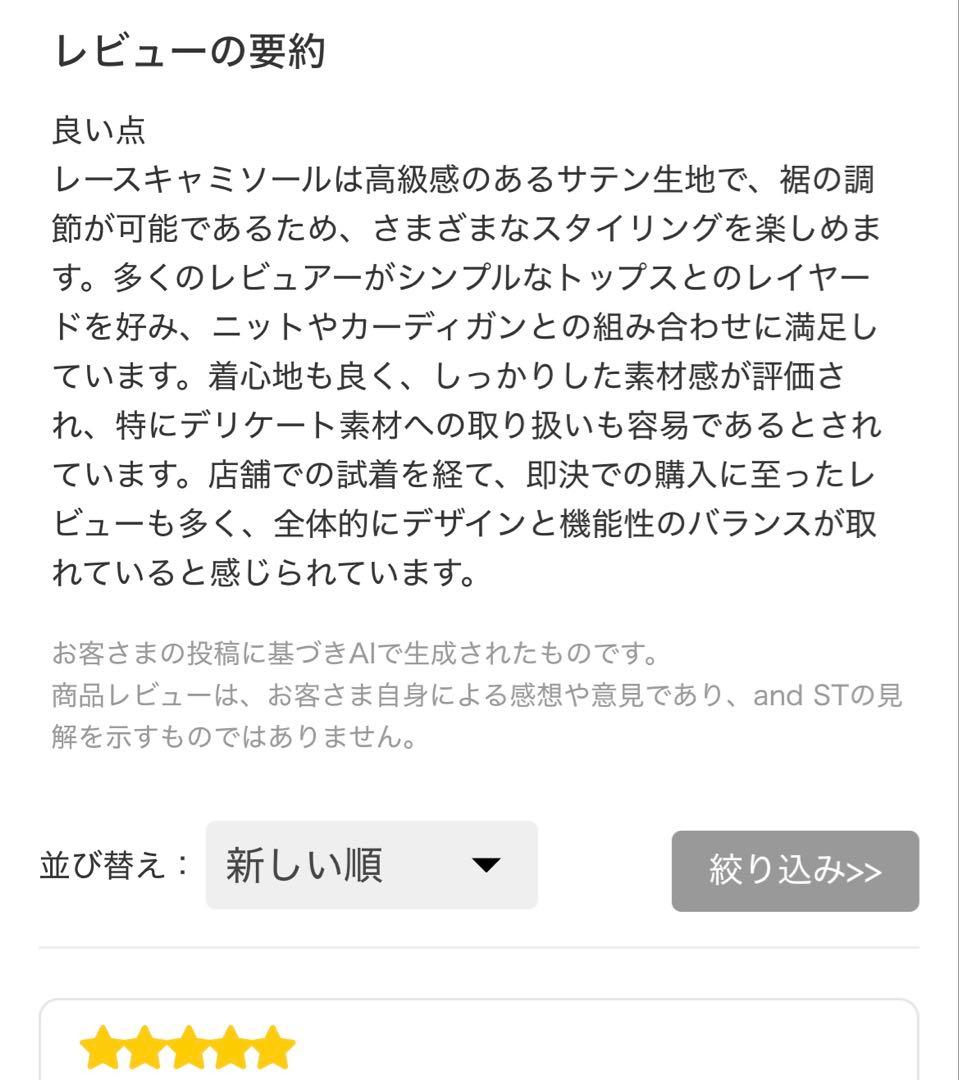Tap the 絞り込み filter button
This screenshot has height=1080, width=959.
pos(795,871)
